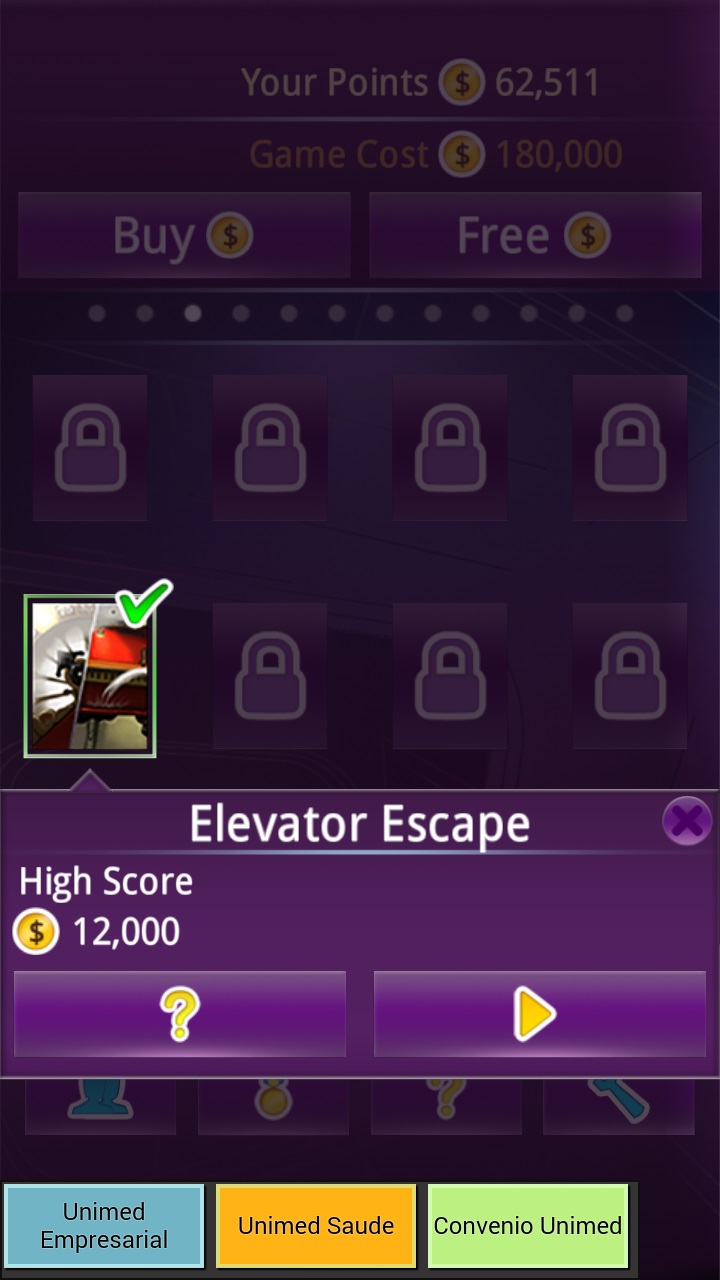720x1280 pixels.
Task: Open the Convenio Unimed ad link
Action: pos(528,1225)
